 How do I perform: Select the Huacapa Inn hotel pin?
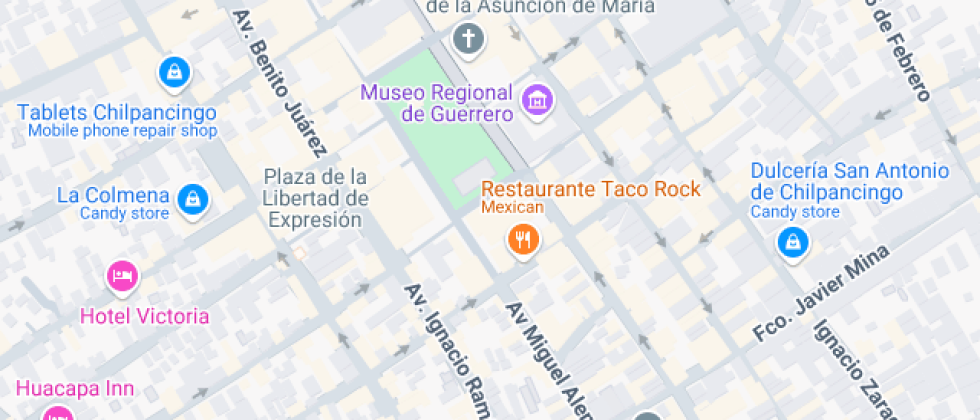click(59, 413)
